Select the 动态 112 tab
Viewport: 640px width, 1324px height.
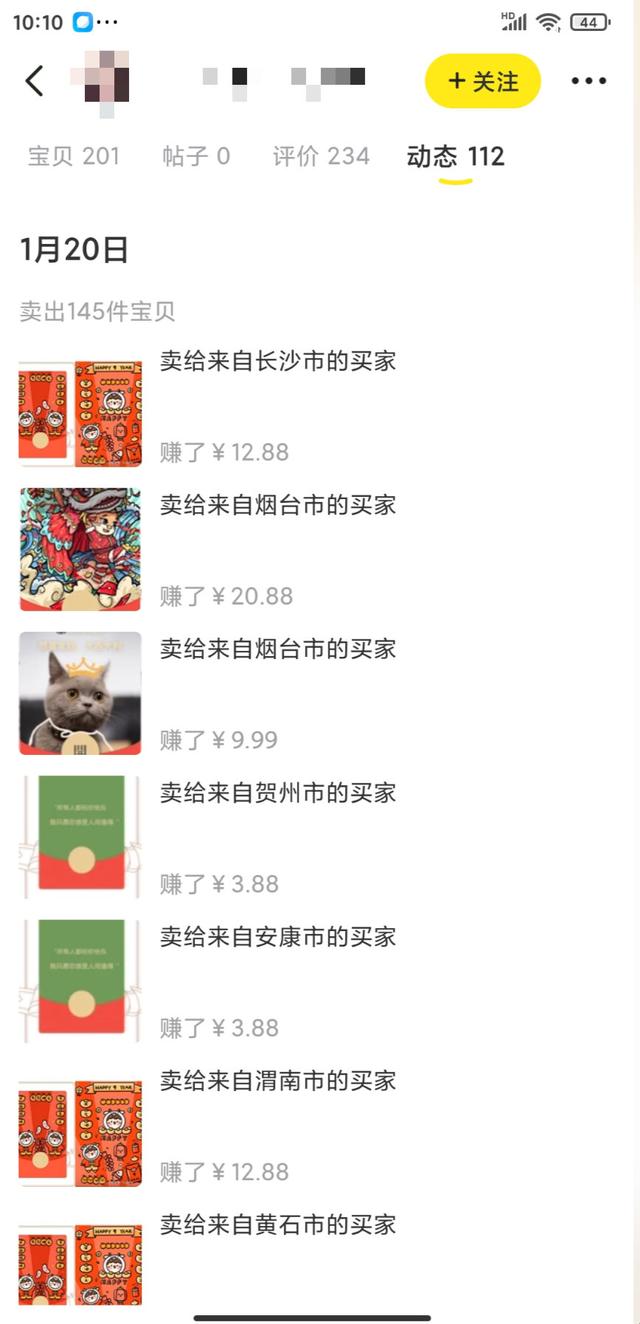tap(456, 157)
